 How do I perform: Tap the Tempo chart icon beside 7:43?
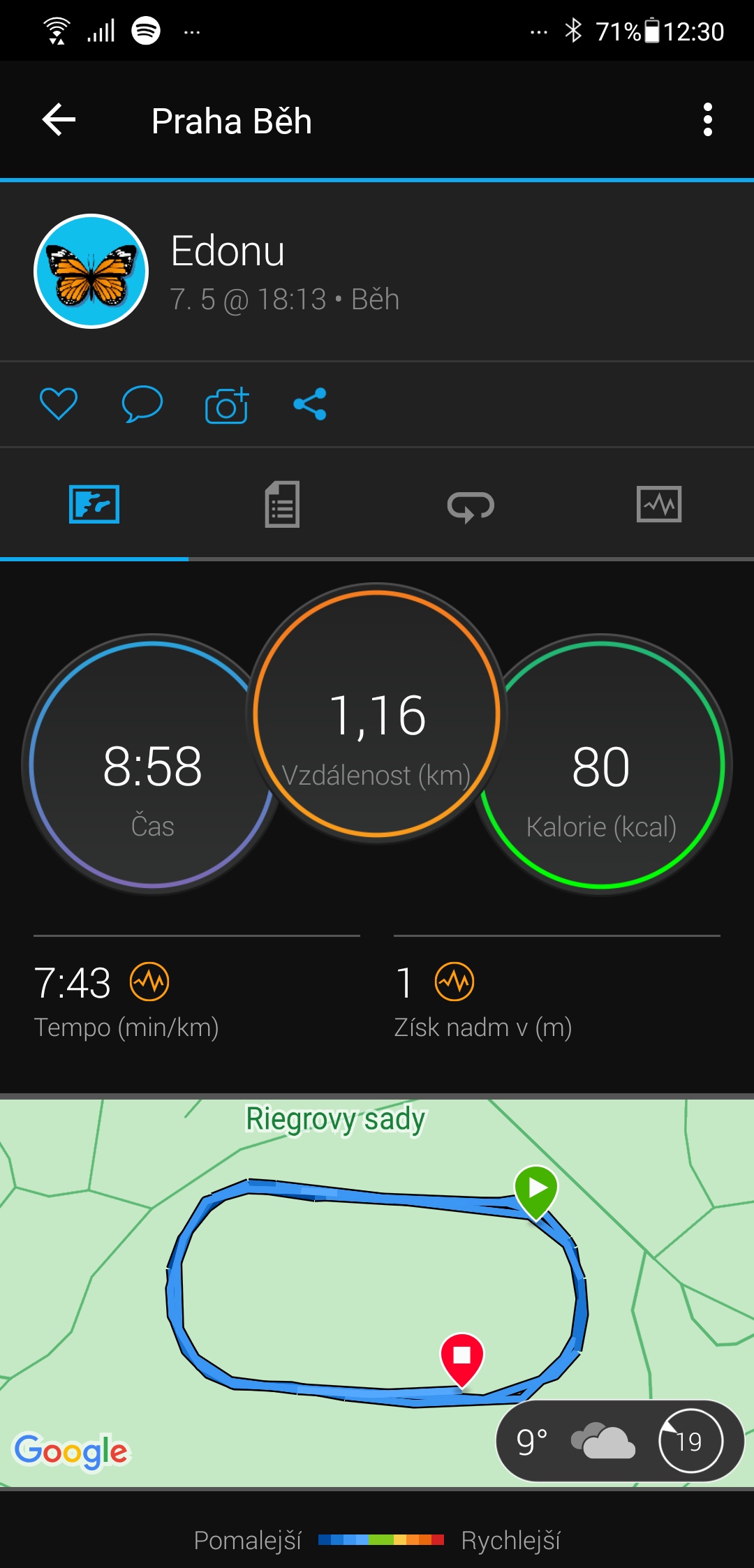[x=149, y=982]
